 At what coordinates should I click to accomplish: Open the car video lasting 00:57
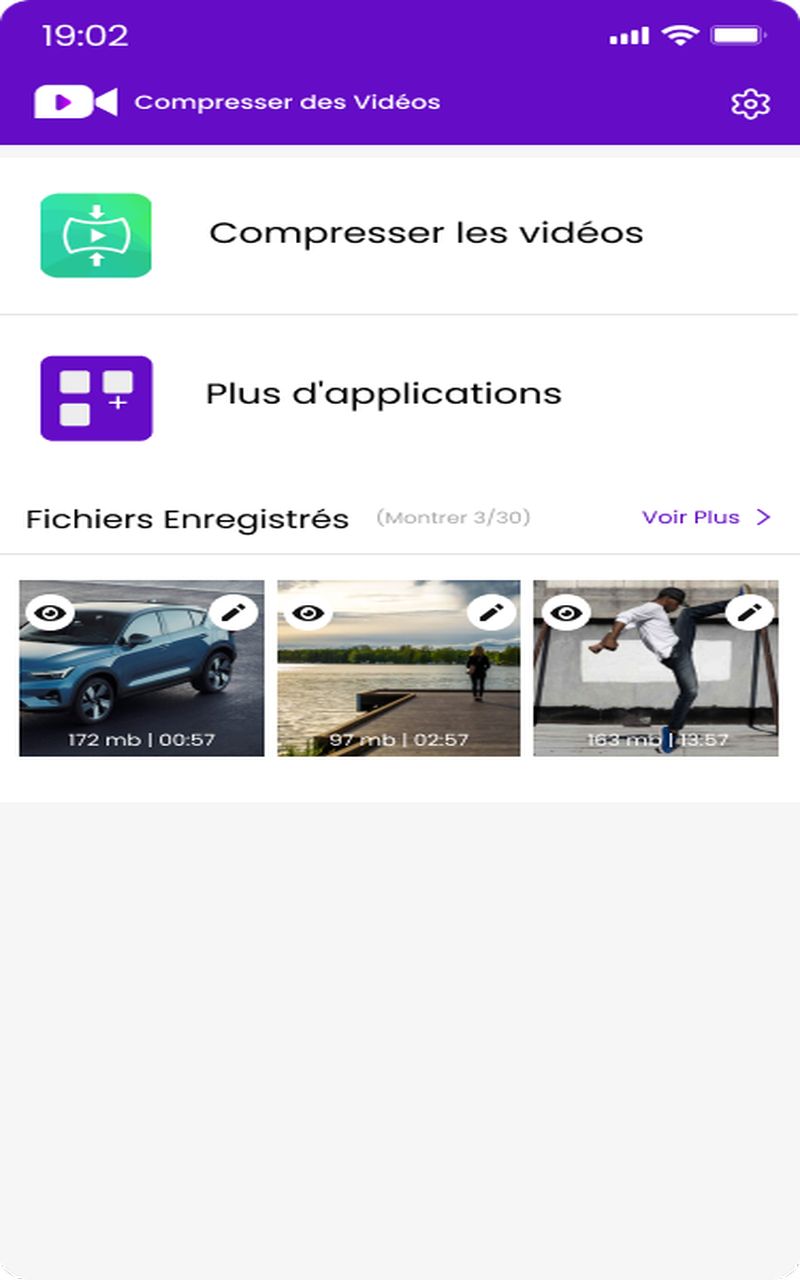(142, 680)
